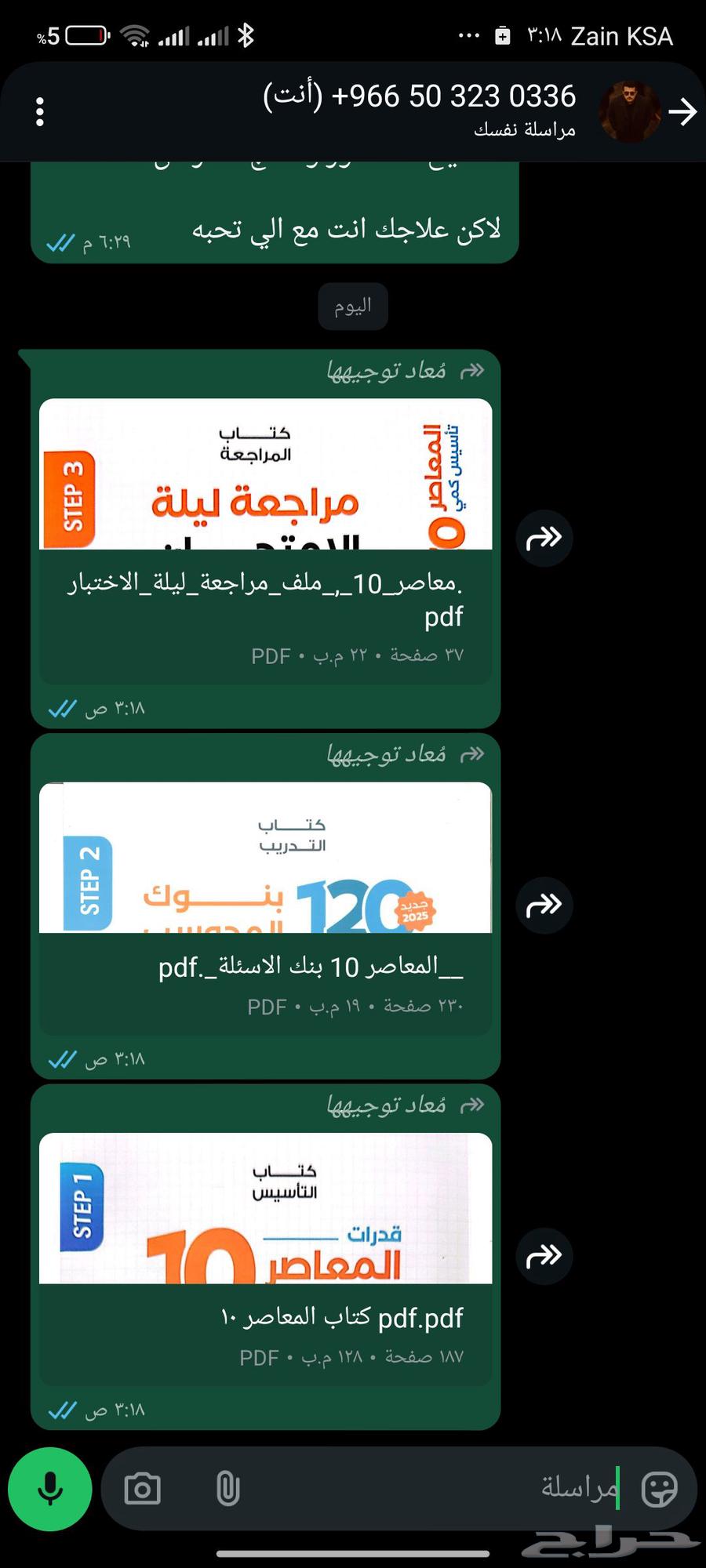Image resolution: width=706 pixels, height=1568 pixels.
Task: Forward the مراجعة ليلة الاختبار PDF message
Action: (x=544, y=539)
